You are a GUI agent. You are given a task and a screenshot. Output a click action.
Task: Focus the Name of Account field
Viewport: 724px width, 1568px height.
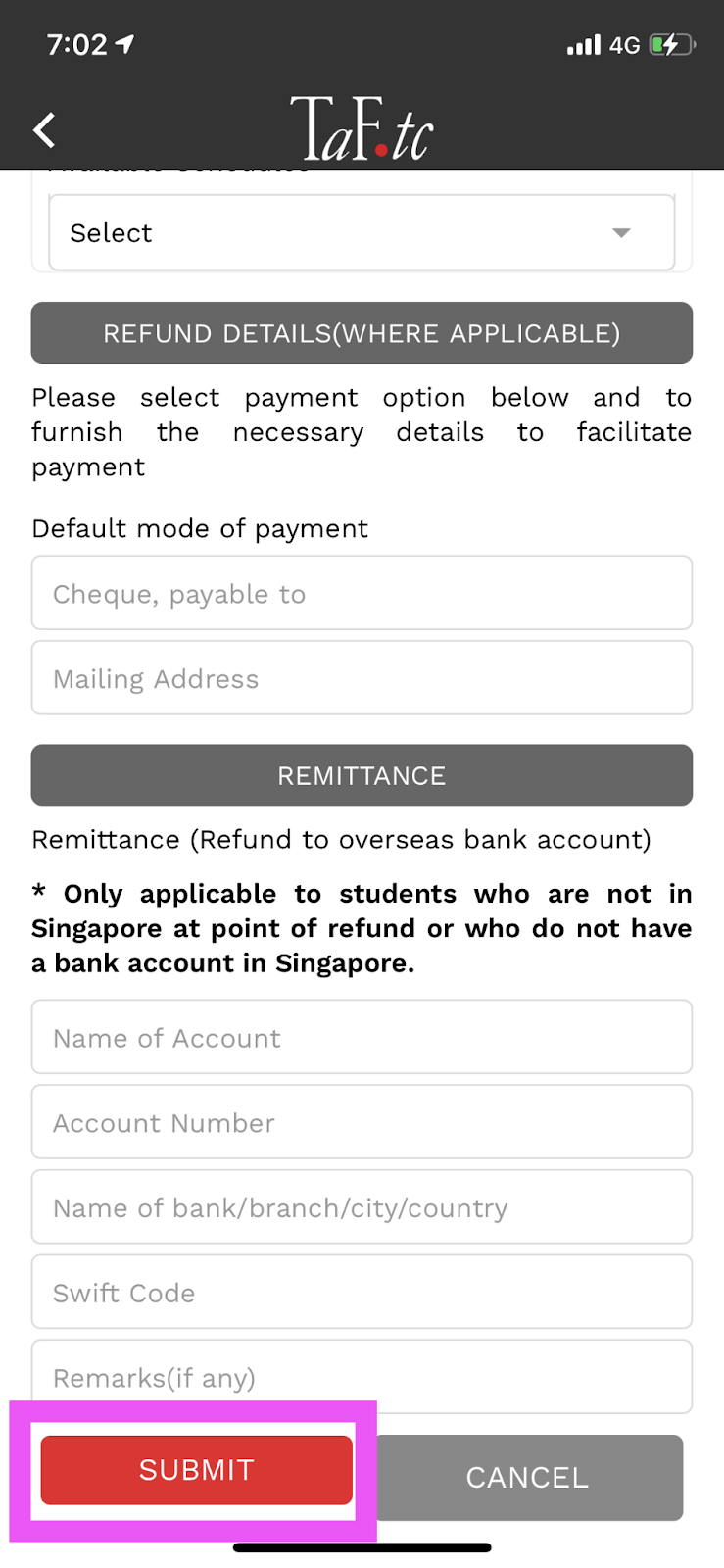(362, 1037)
